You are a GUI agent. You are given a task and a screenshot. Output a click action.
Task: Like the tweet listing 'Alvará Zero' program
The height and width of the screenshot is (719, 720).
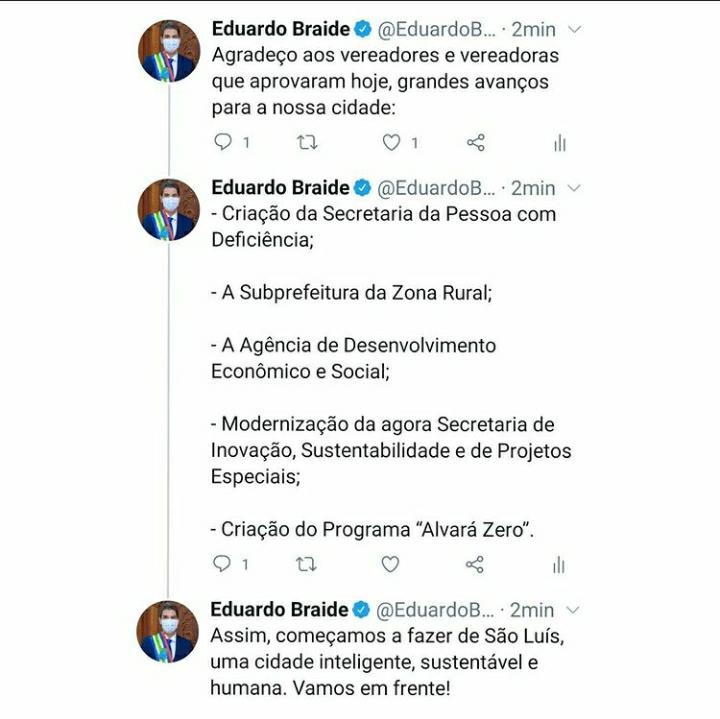tap(391, 564)
